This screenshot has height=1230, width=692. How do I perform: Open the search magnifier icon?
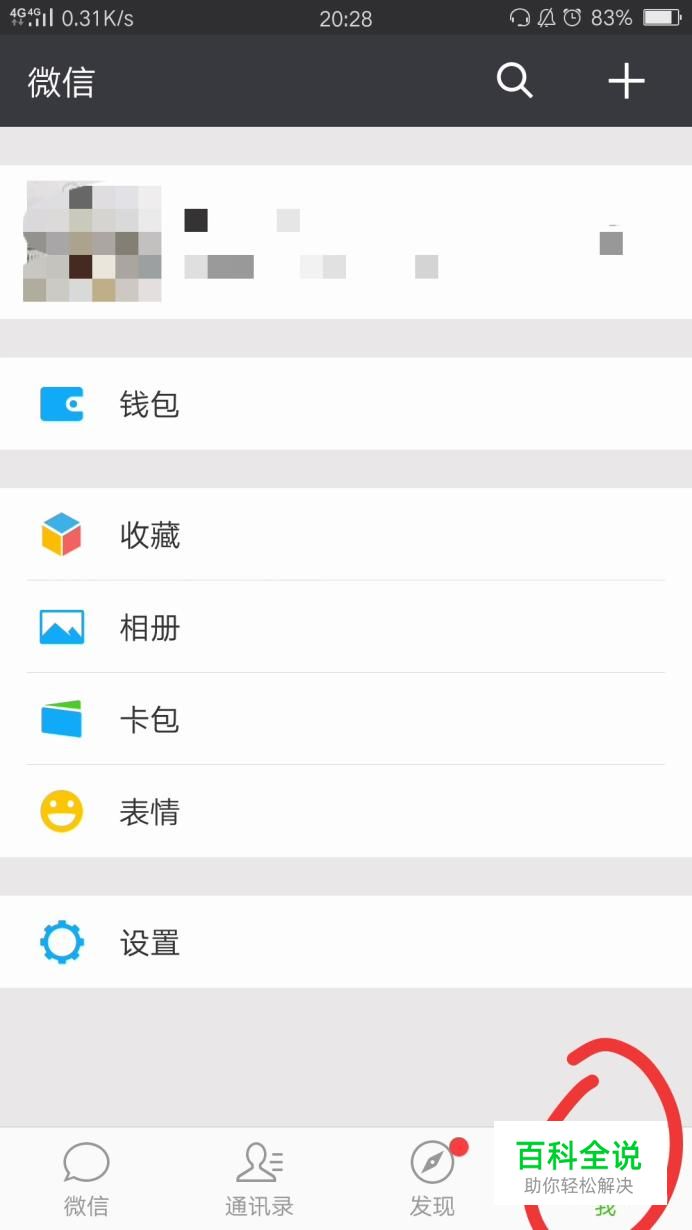click(515, 80)
